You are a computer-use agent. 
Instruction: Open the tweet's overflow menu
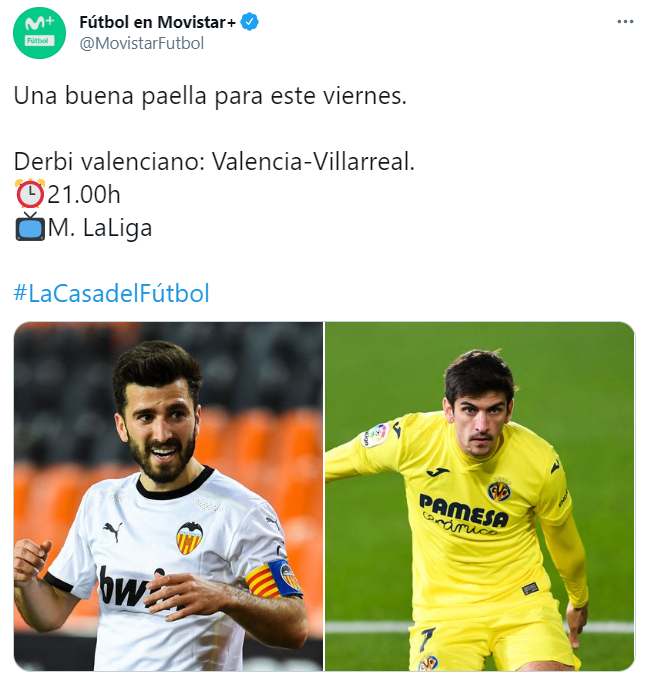pos(625,22)
